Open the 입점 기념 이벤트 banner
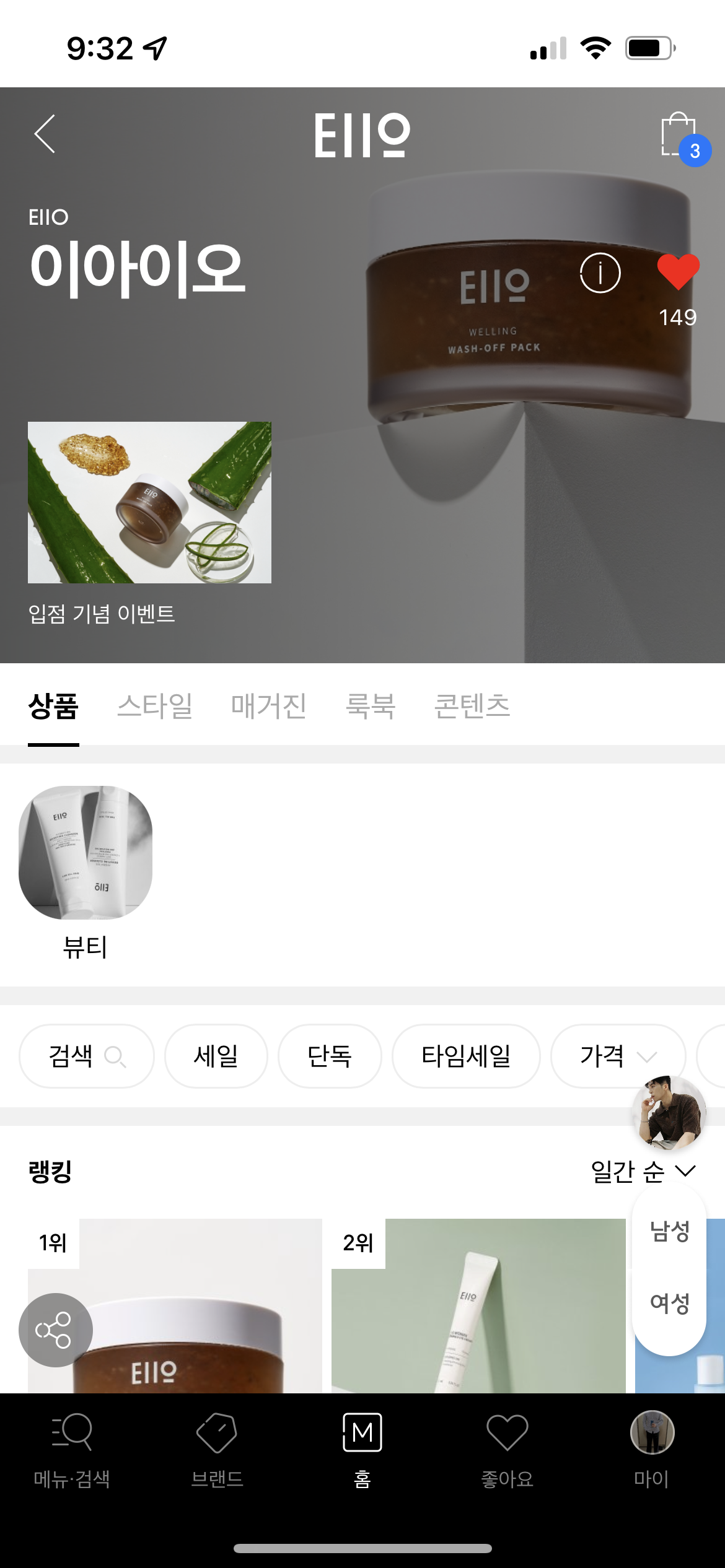Screen dimensions: 725x1568 click(149, 503)
